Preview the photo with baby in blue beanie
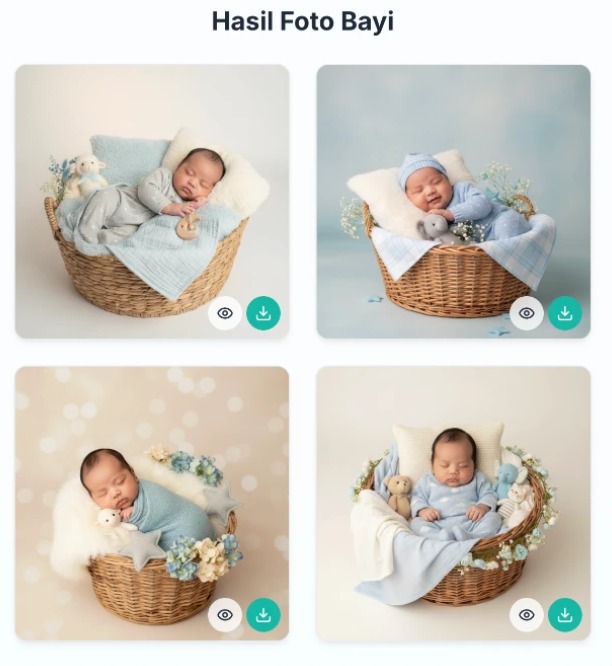This screenshot has width=612, height=666. (526, 313)
